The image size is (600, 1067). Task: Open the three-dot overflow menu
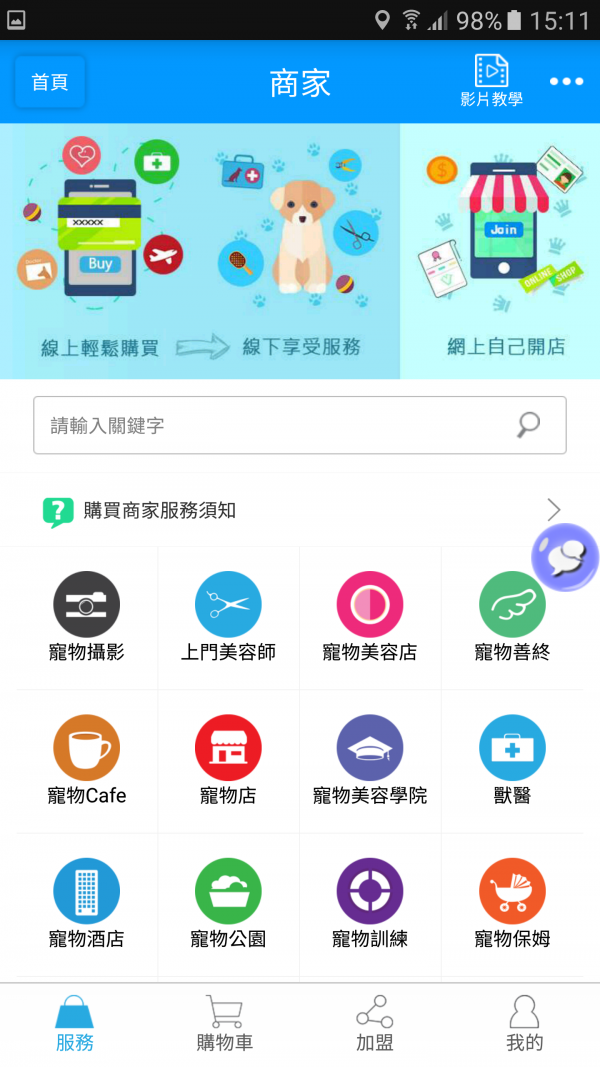(566, 82)
